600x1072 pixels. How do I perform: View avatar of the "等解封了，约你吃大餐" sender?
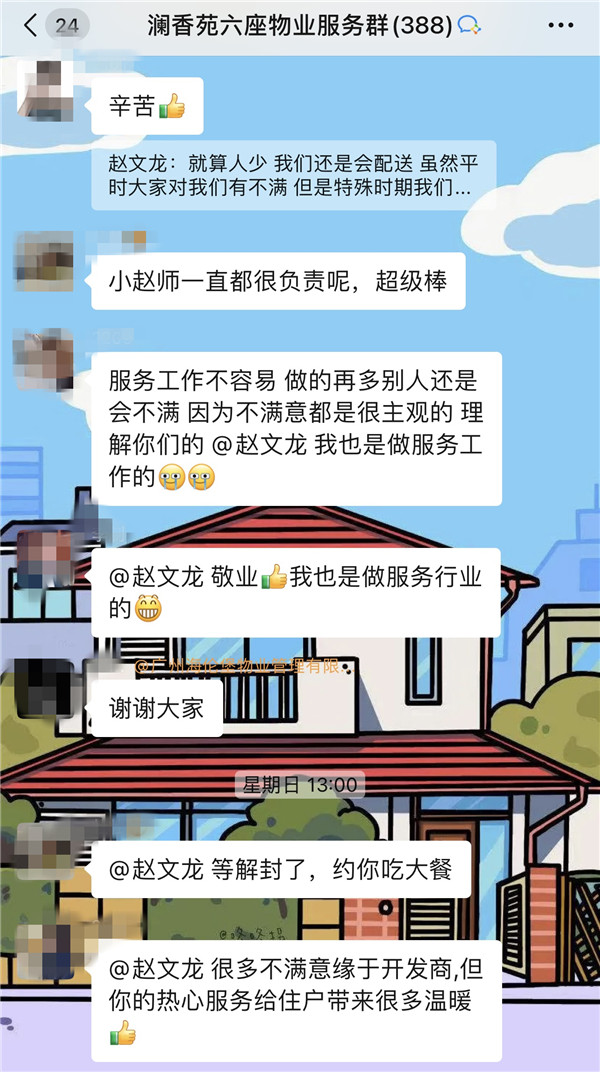click(x=45, y=852)
